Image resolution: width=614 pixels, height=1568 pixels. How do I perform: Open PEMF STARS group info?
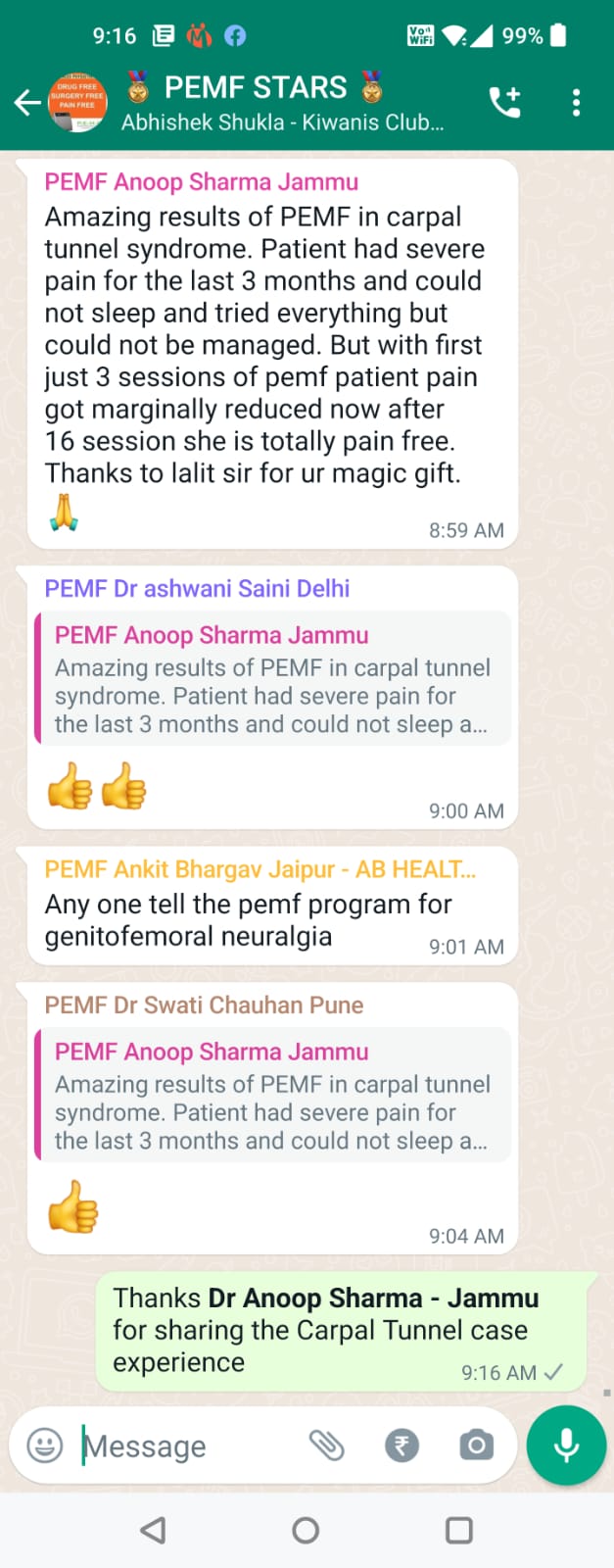tap(284, 102)
